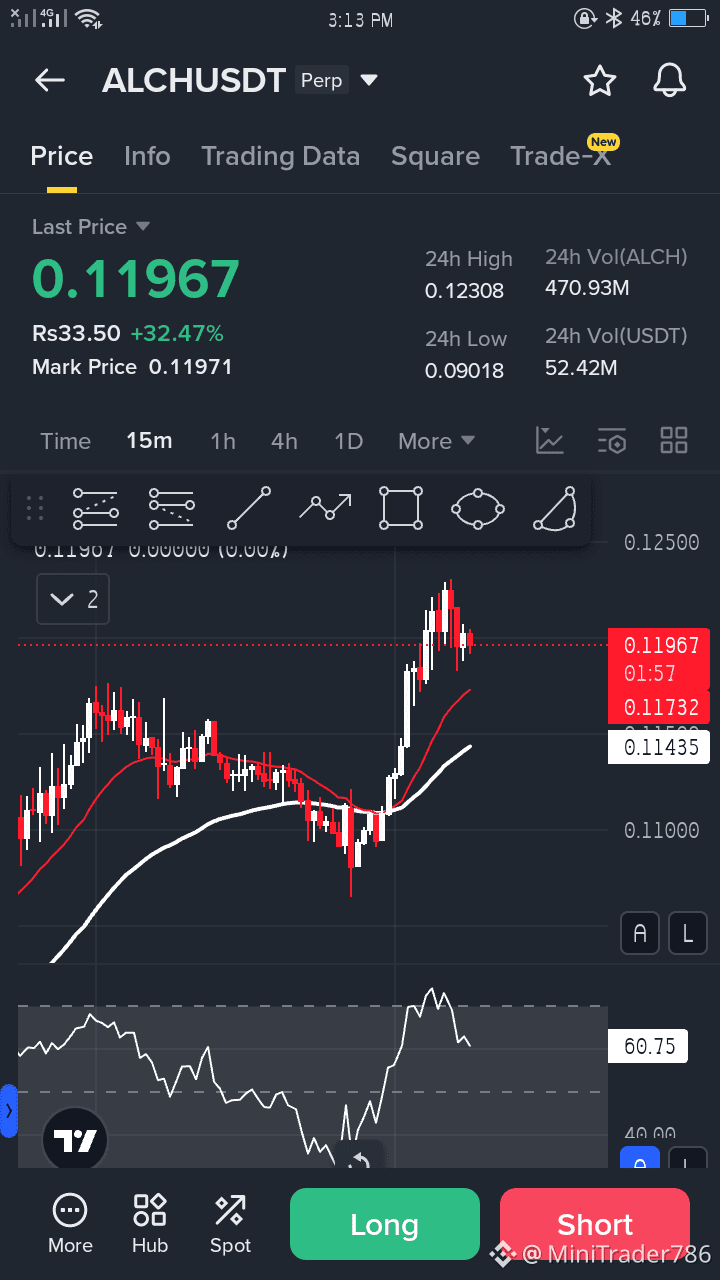Open the Info tab

click(147, 156)
